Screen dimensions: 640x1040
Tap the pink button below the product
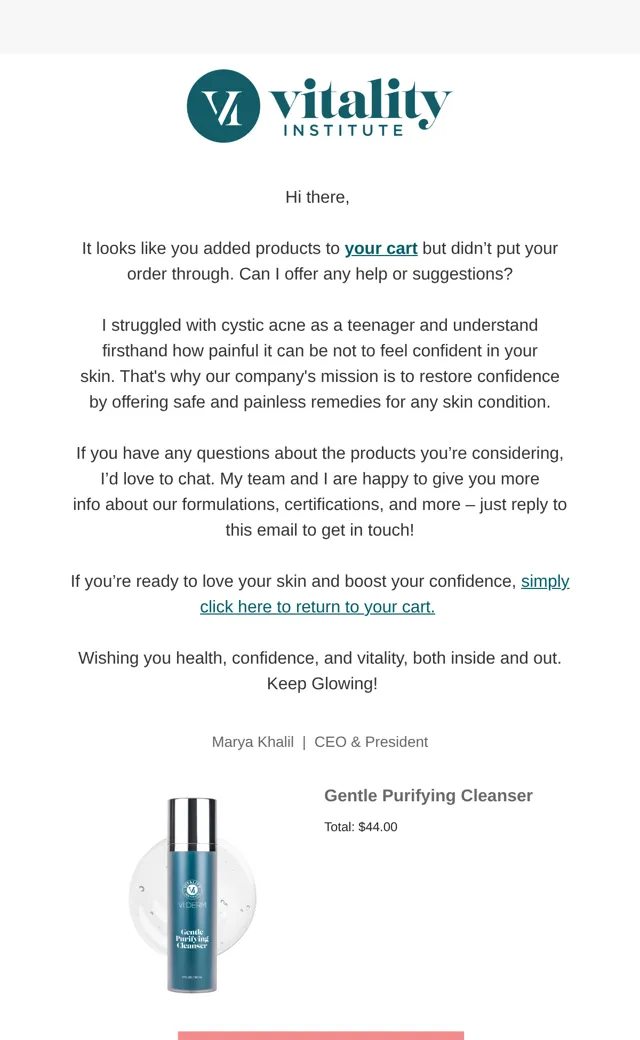(x=320, y=1035)
